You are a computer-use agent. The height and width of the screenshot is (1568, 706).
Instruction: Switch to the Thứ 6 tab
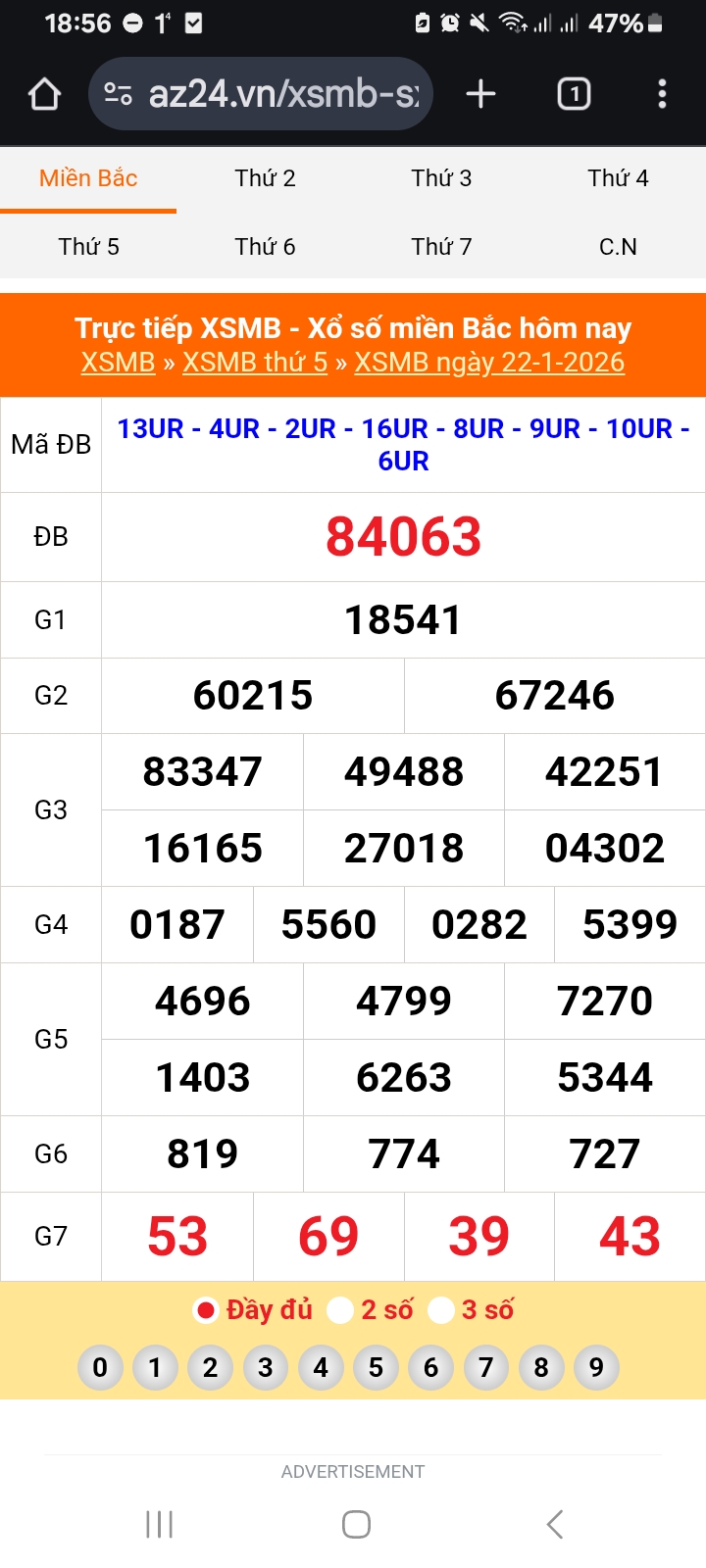pyautogui.click(x=265, y=247)
